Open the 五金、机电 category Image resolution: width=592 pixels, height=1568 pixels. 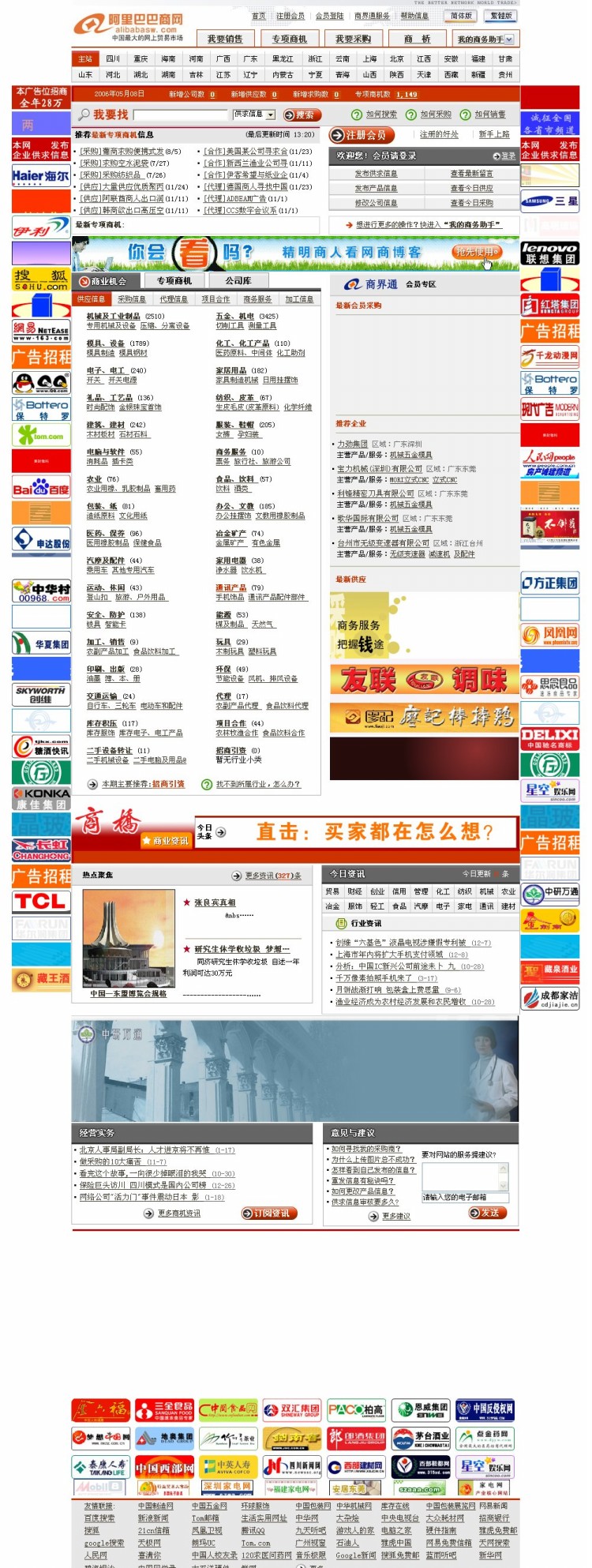coord(234,317)
